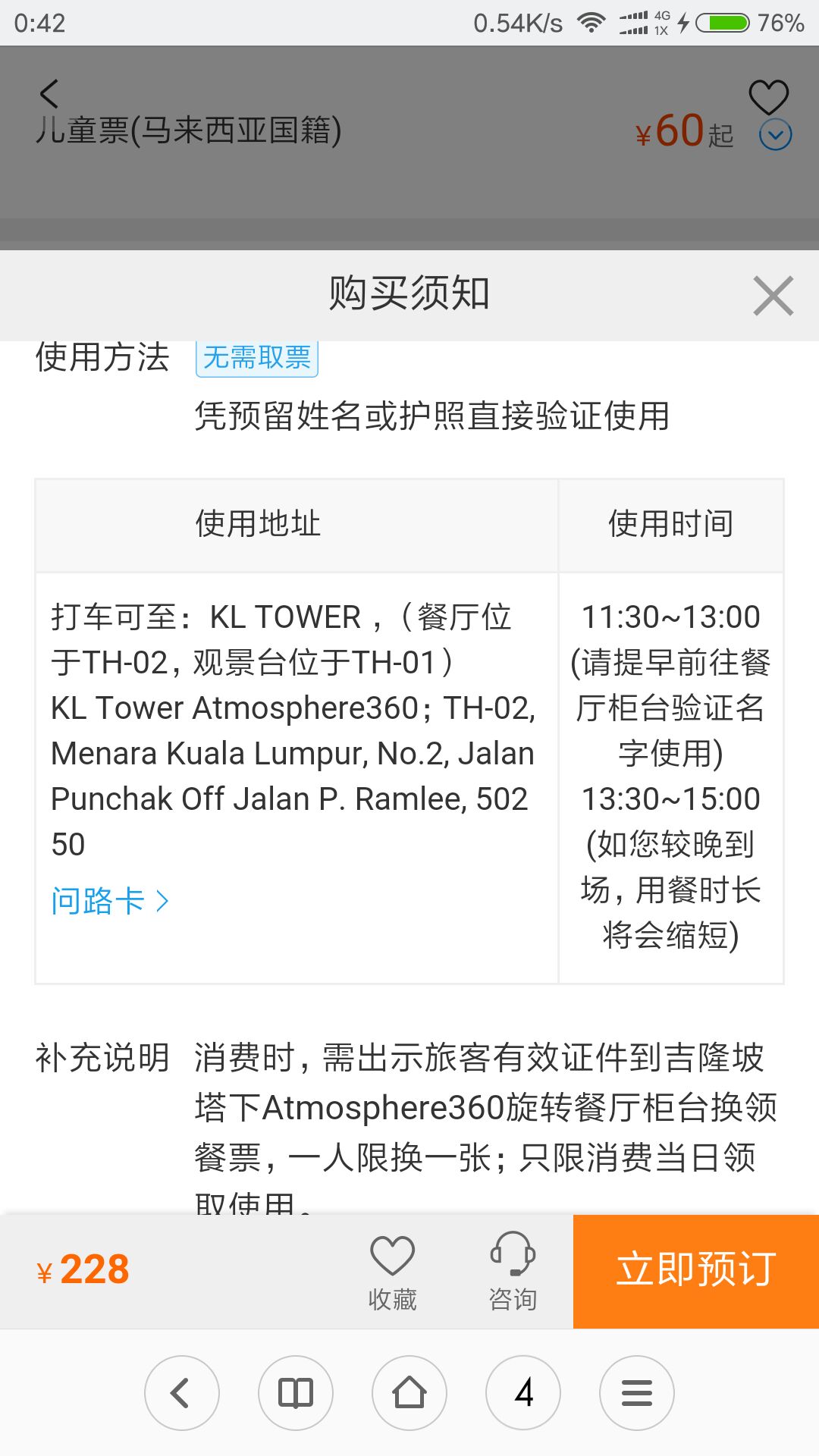Viewport: 819px width, 1456px height.
Task: Go back using the top-left arrow
Action: coord(49,94)
